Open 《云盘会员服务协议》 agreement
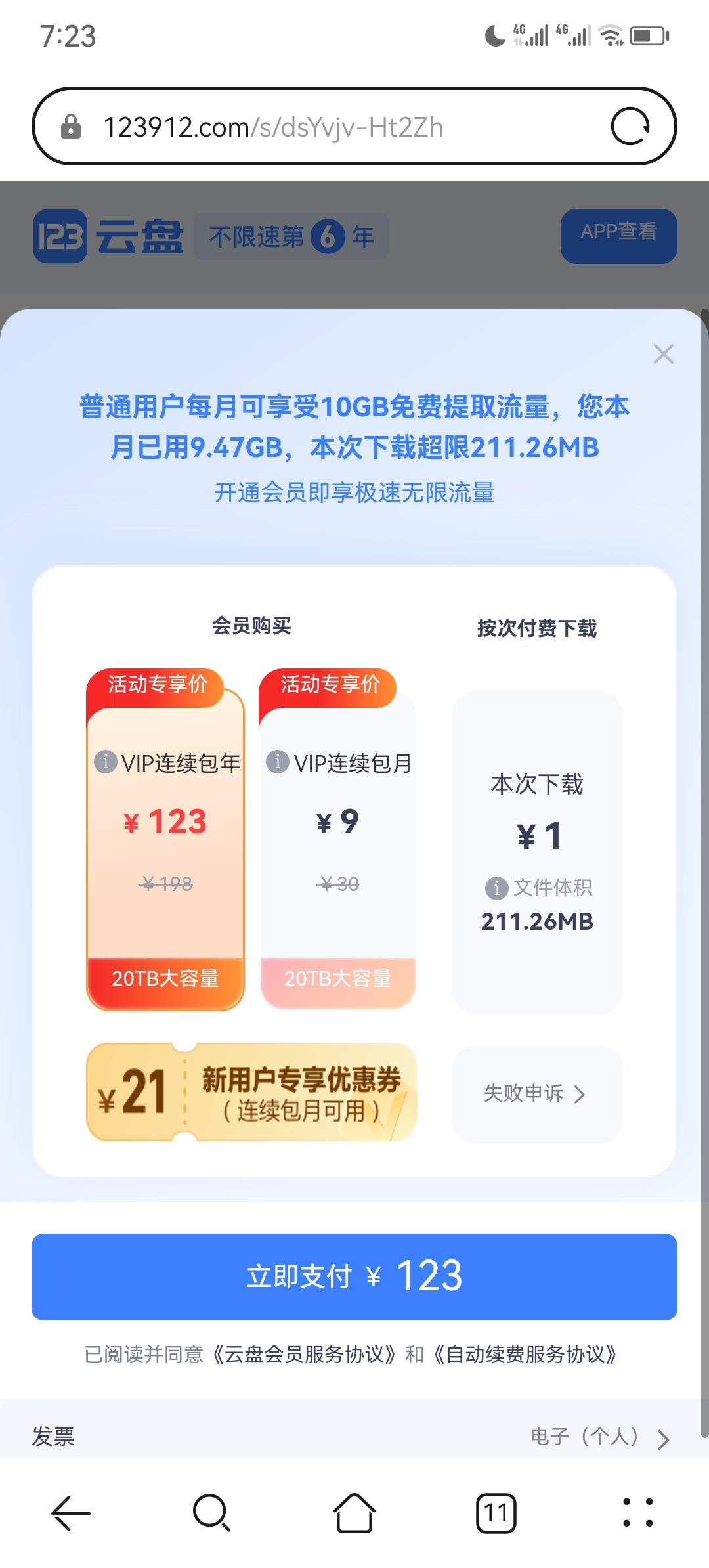The height and width of the screenshot is (1568, 709). [x=305, y=1355]
